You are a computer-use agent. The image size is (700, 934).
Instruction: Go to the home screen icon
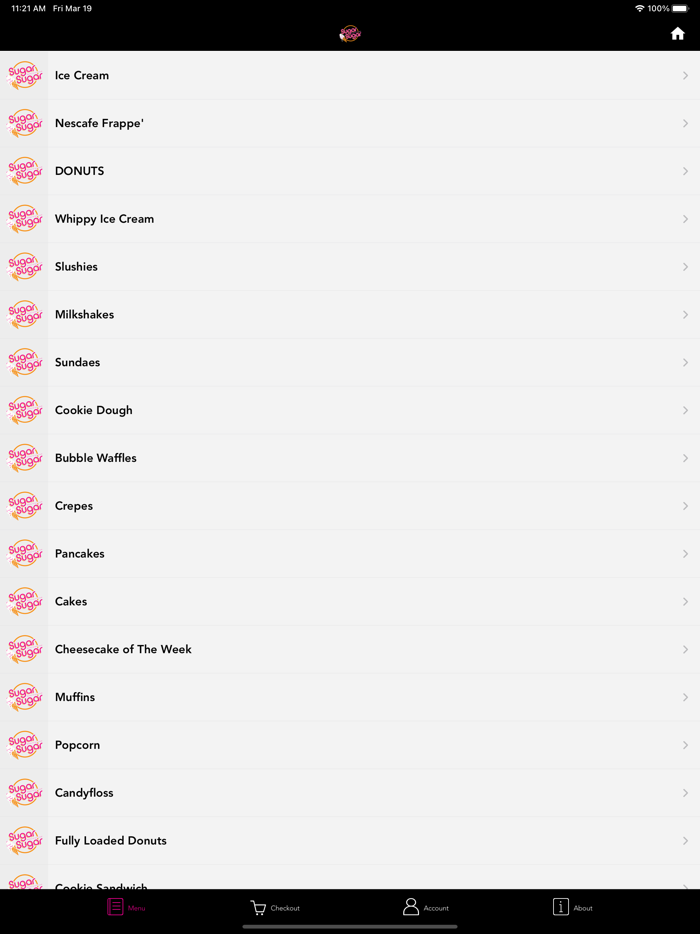coord(677,34)
